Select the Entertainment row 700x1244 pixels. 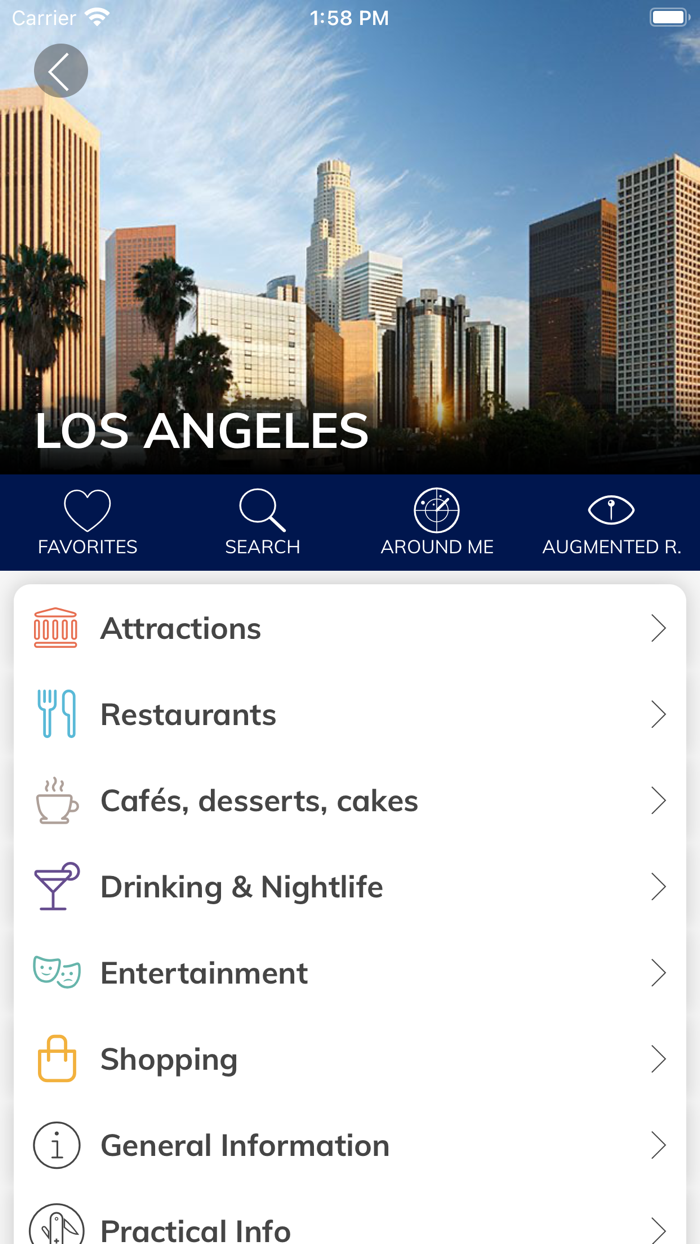pyautogui.click(x=350, y=973)
